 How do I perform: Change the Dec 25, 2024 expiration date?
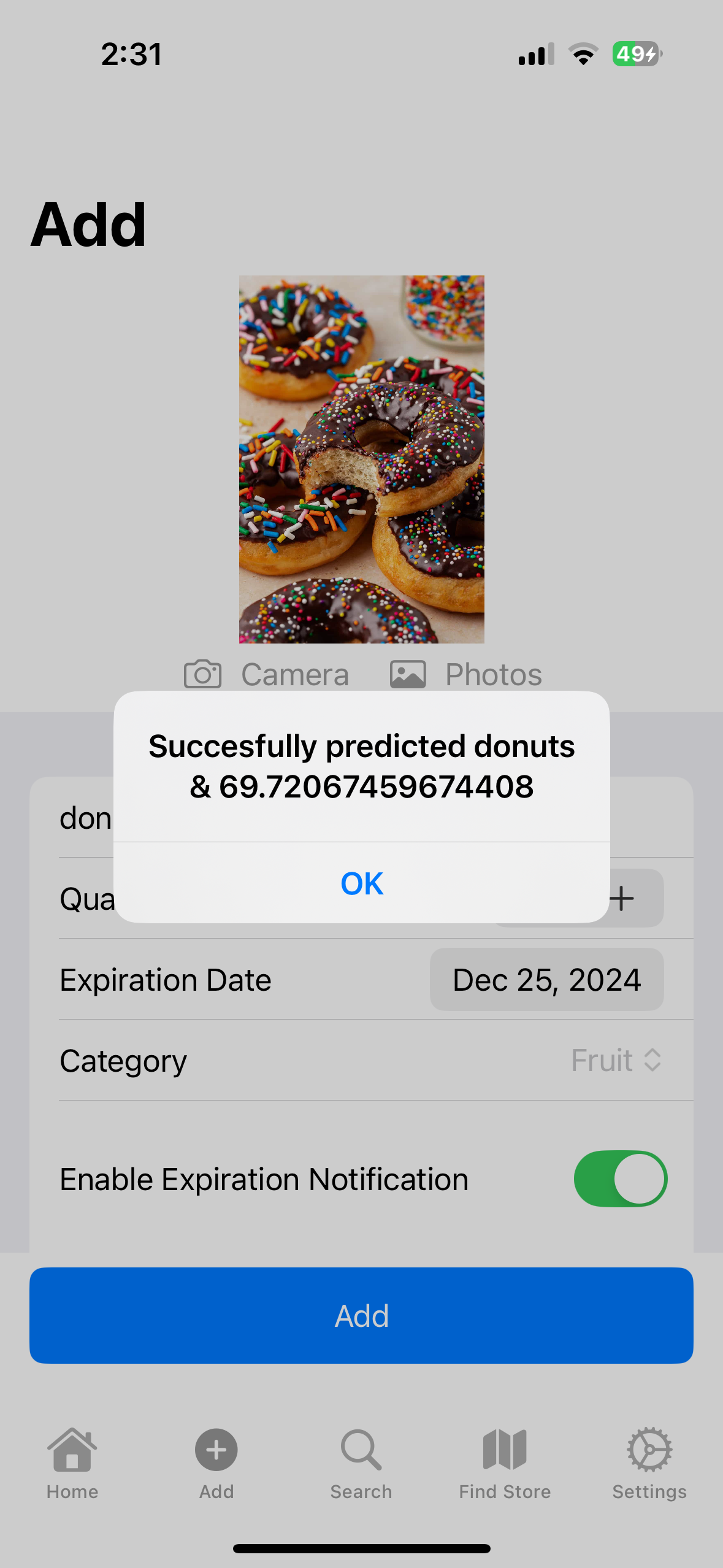click(x=546, y=980)
